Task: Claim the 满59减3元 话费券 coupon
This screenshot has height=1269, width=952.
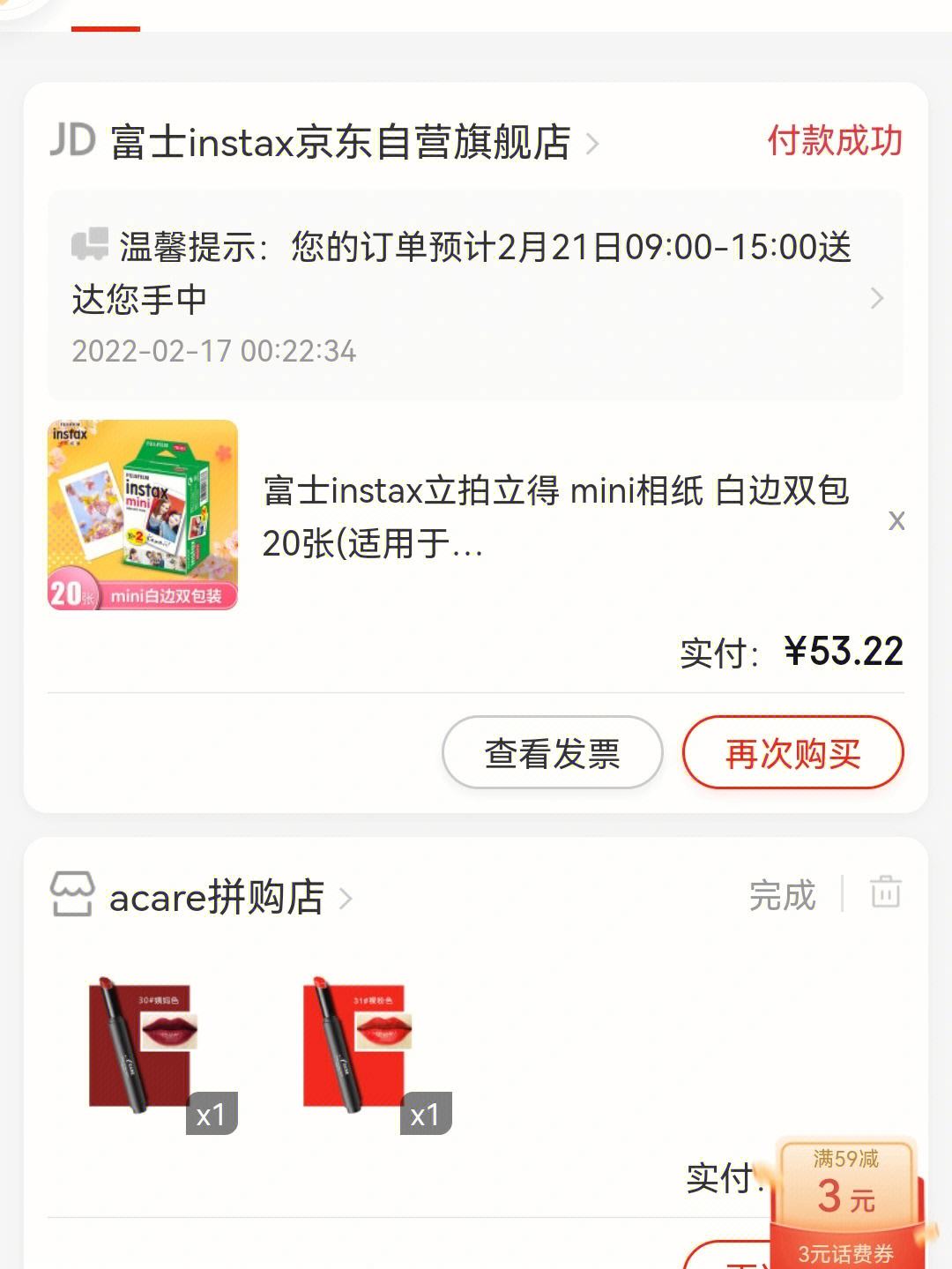Action: (846, 1204)
